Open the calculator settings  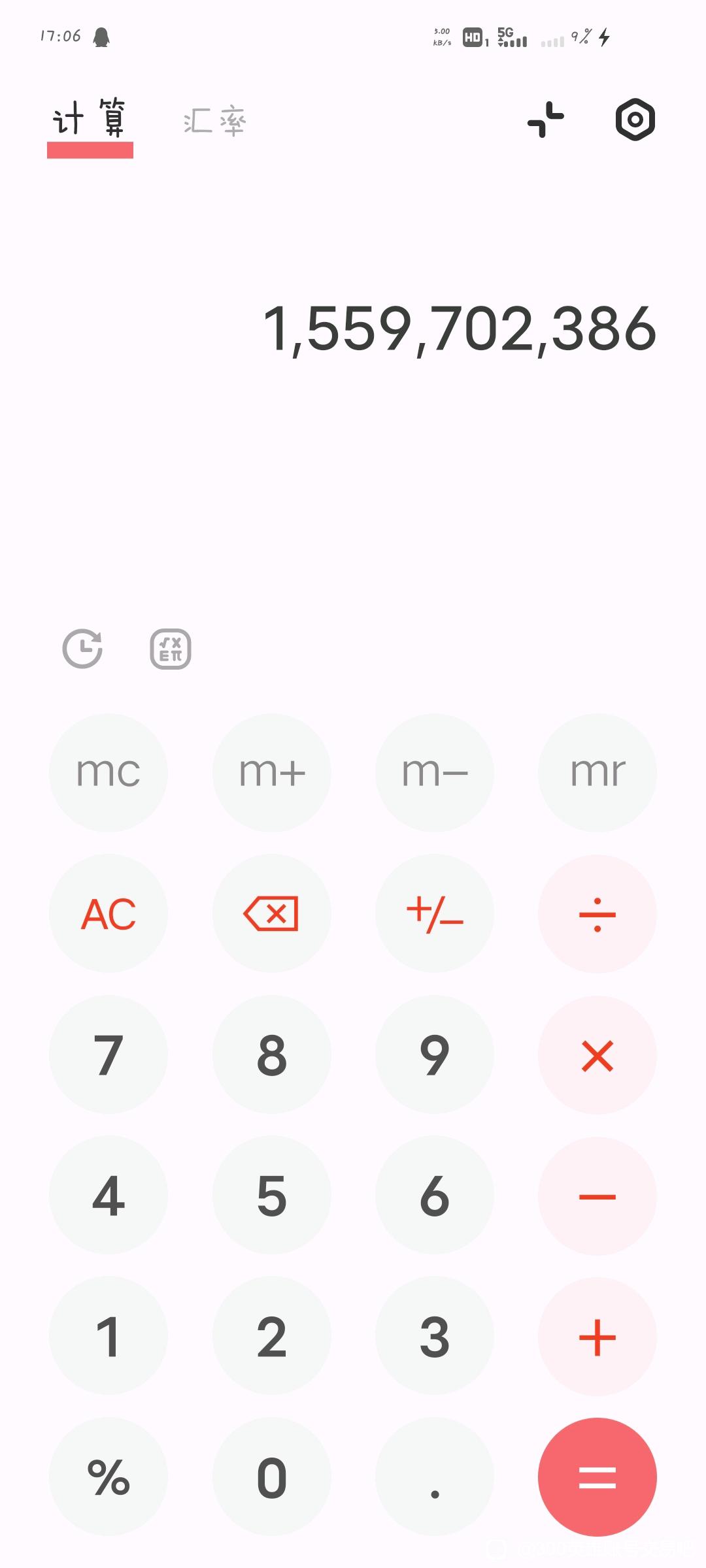click(x=635, y=120)
